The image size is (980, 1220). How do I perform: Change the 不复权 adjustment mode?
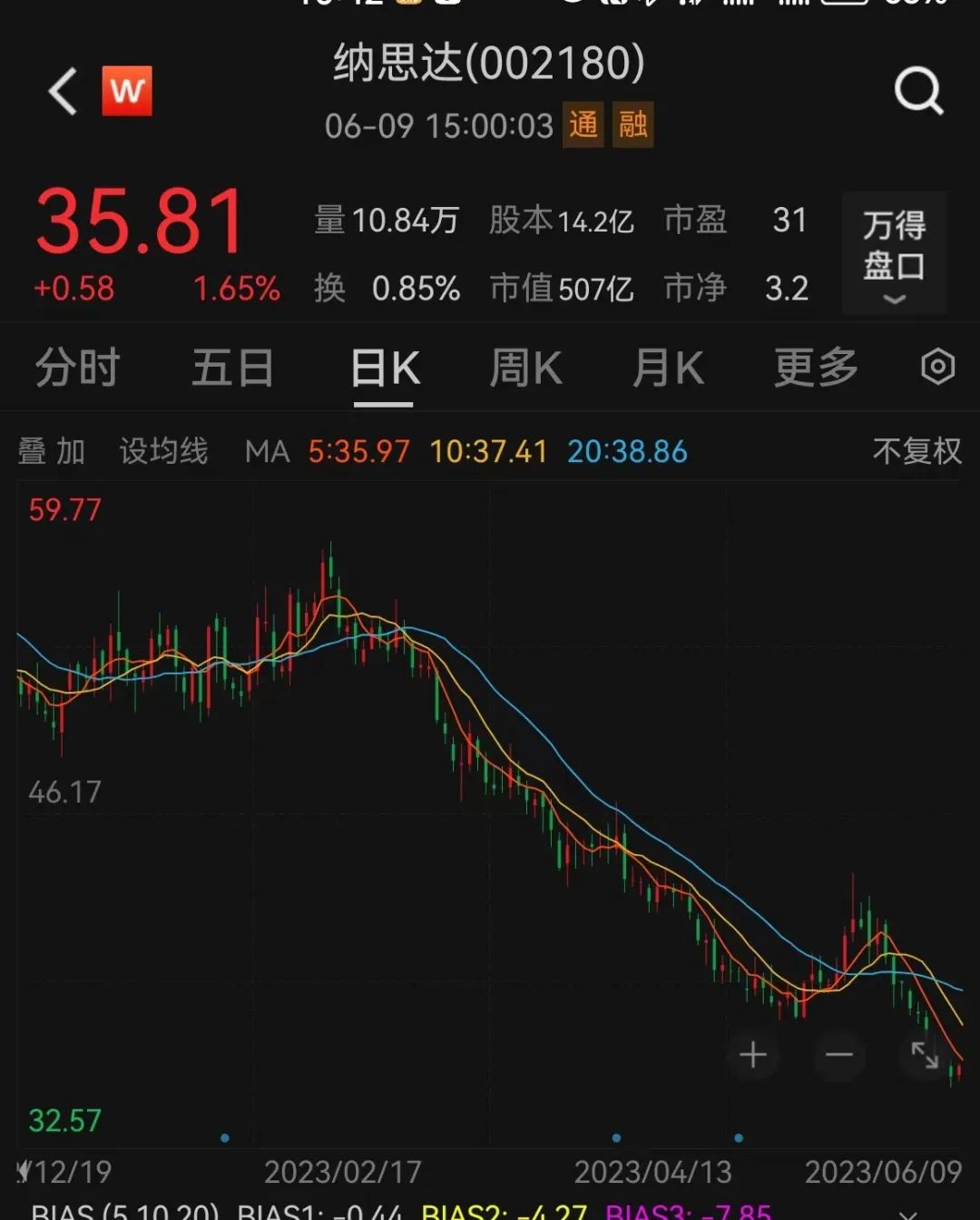coord(916,451)
